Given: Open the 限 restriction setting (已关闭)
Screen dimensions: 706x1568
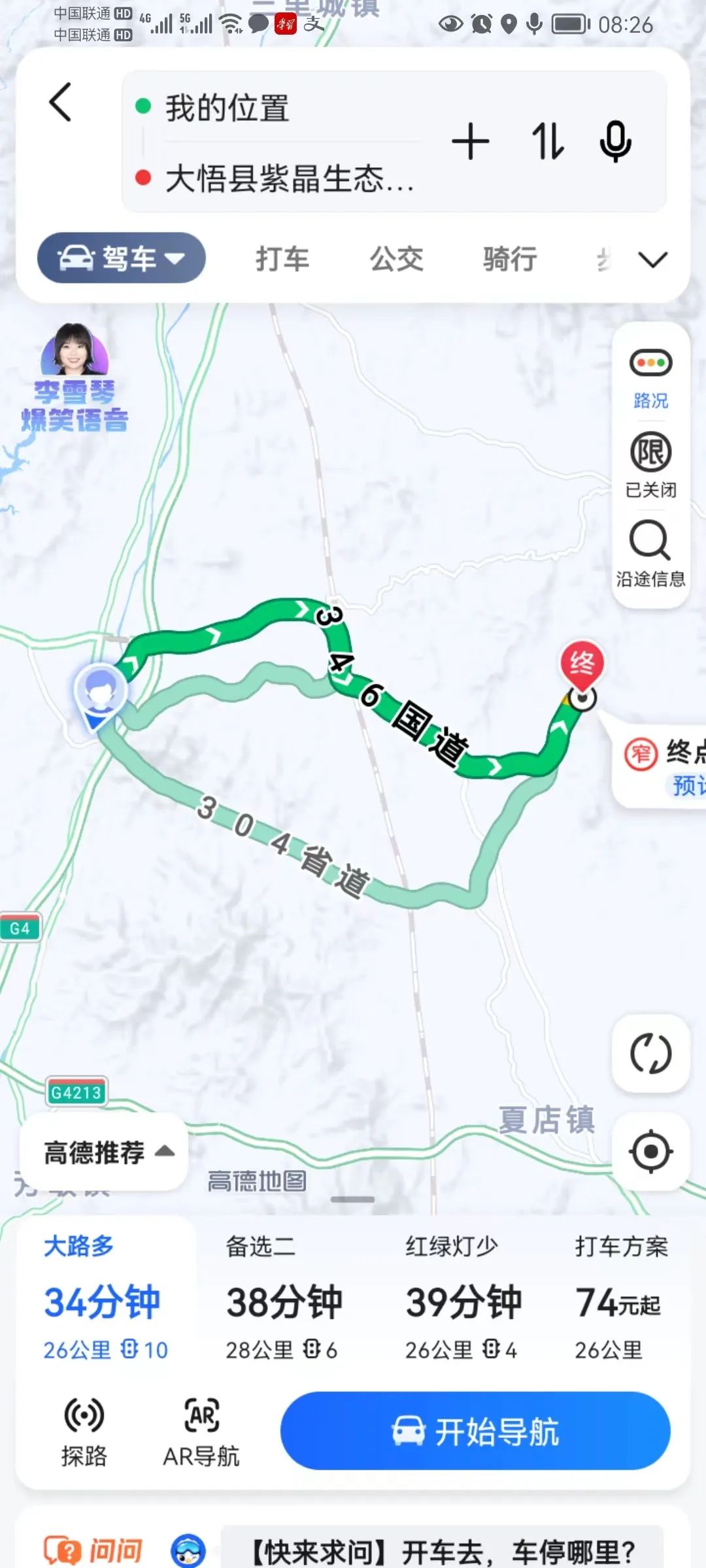Looking at the screenshot, I should 650,464.
